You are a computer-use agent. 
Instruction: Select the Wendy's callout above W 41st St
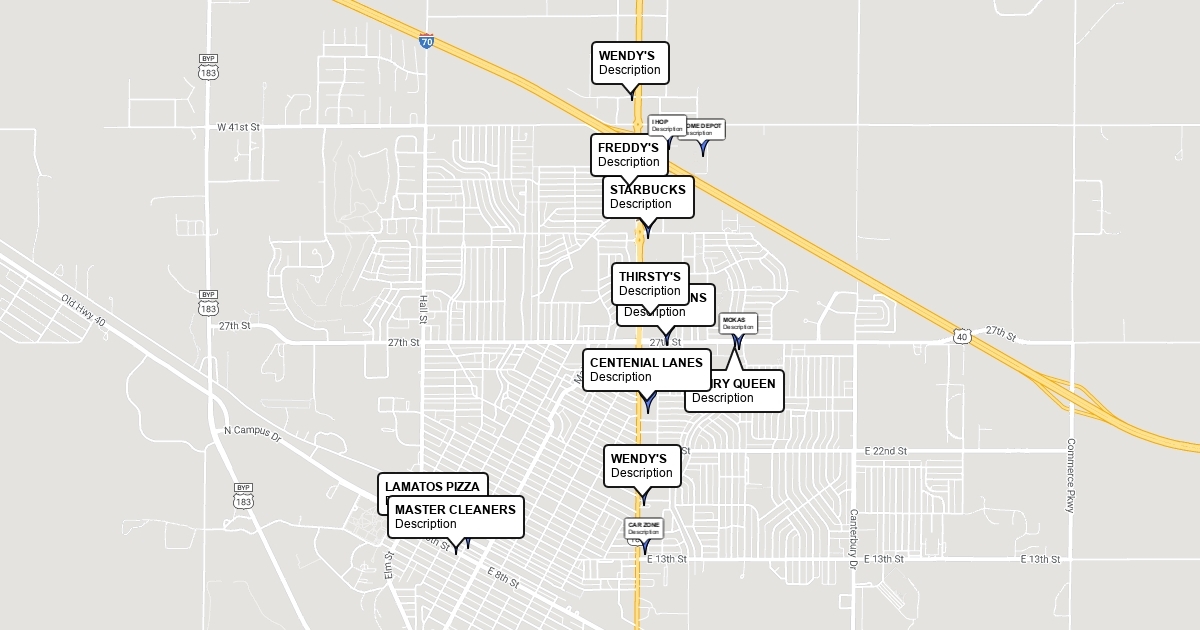[630, 63]
